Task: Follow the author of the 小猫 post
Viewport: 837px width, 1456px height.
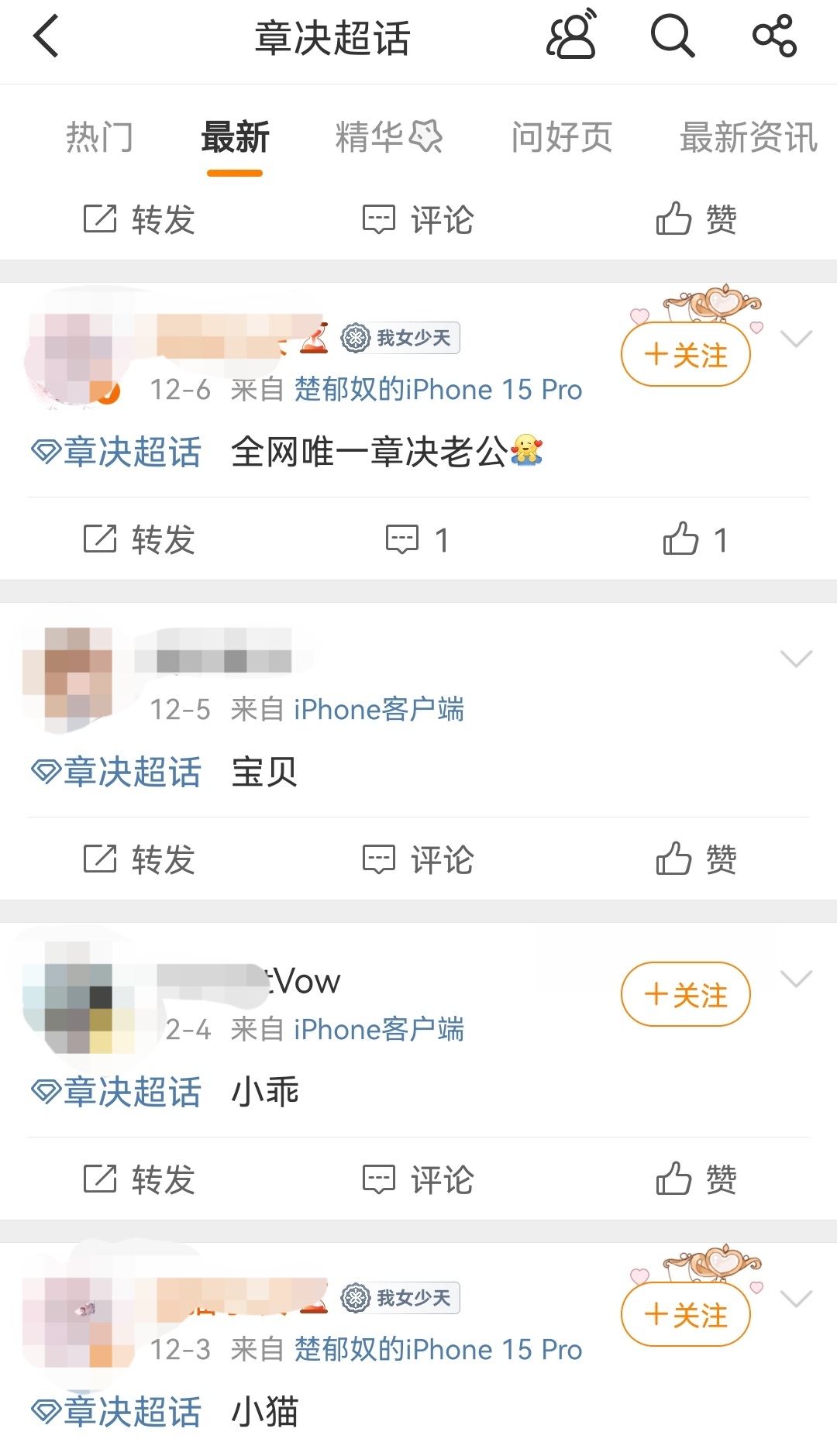Action: 686,1315
